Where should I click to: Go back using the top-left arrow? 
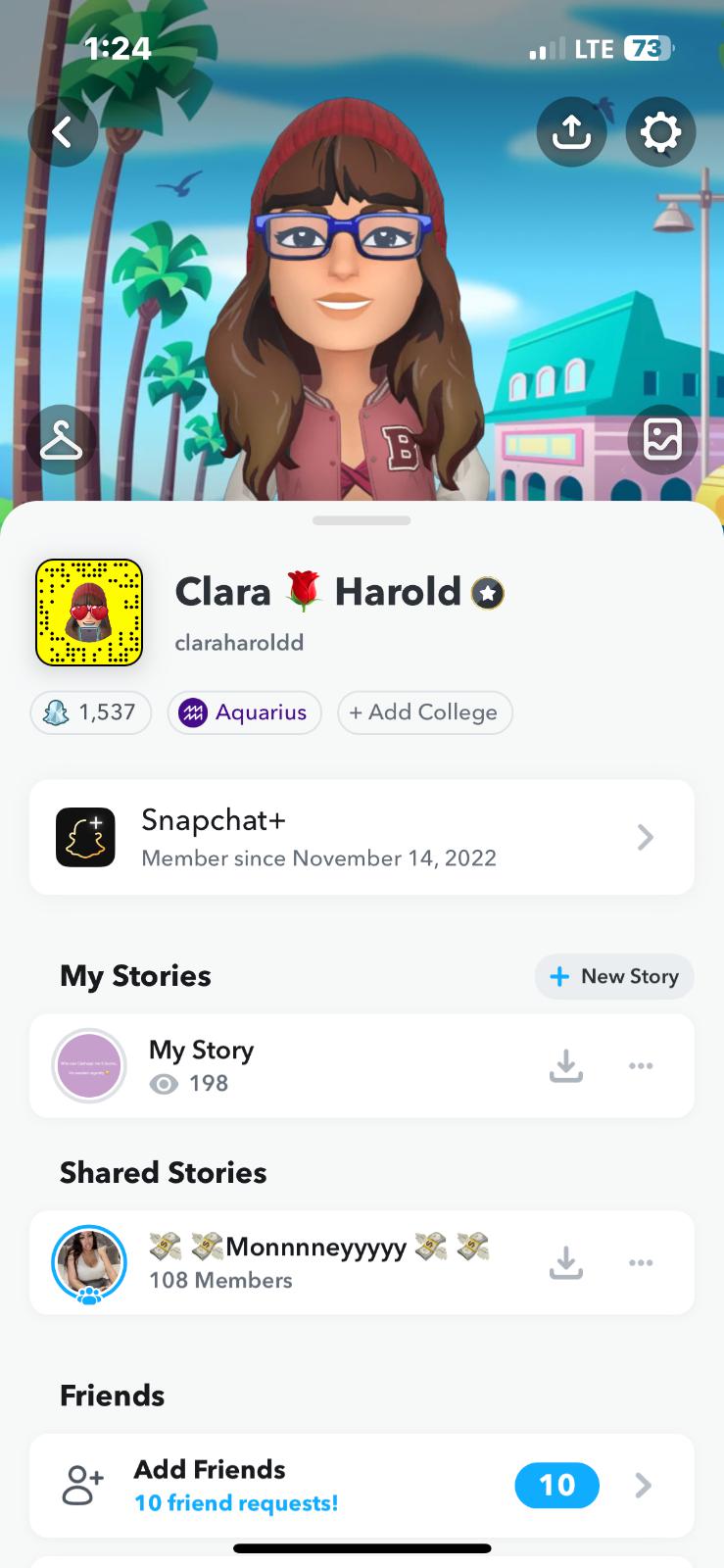[63, 131]
